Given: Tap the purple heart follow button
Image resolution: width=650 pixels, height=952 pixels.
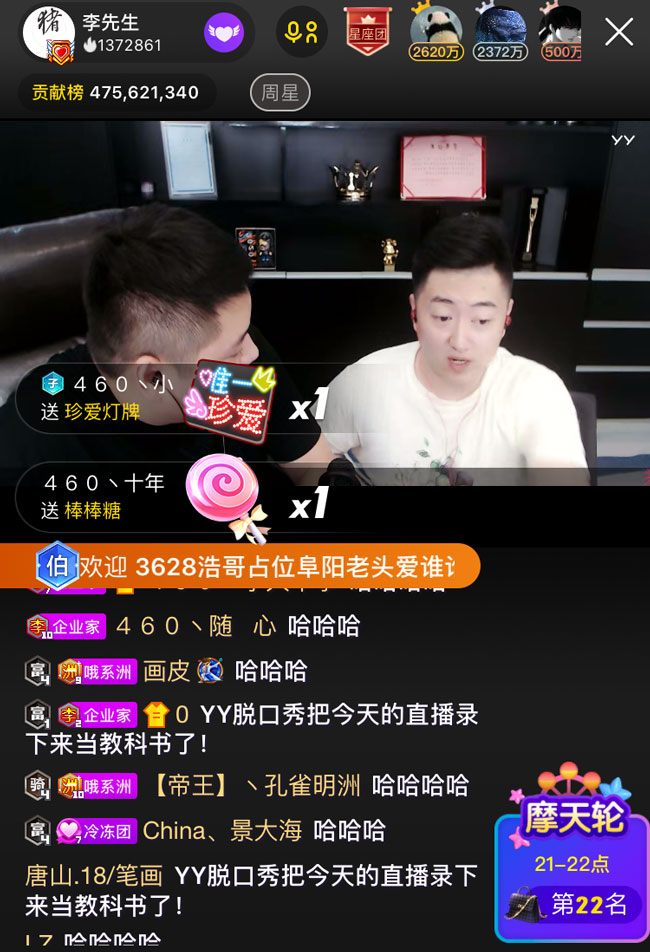Looking at the screenshot, I should pos(224,33).
